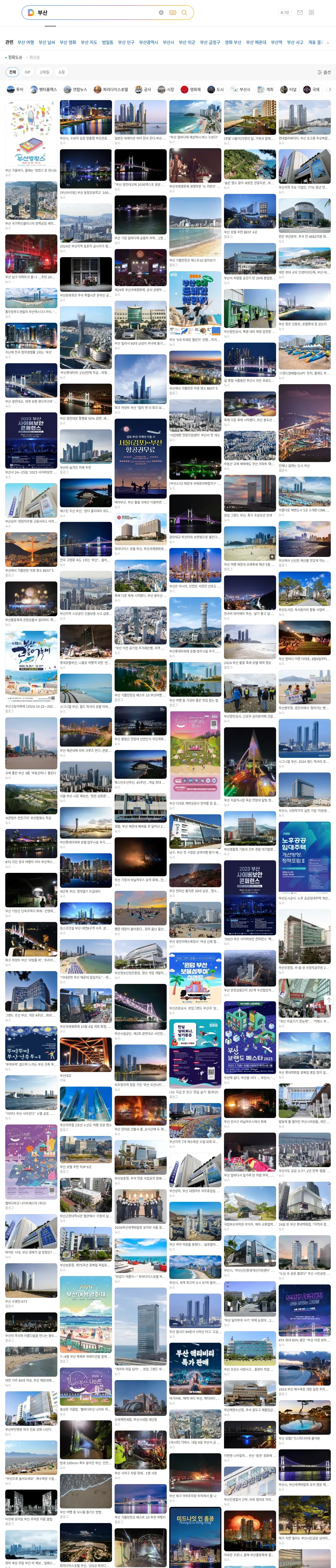Select the 연합뉴스 chip

tap(76, 89)
